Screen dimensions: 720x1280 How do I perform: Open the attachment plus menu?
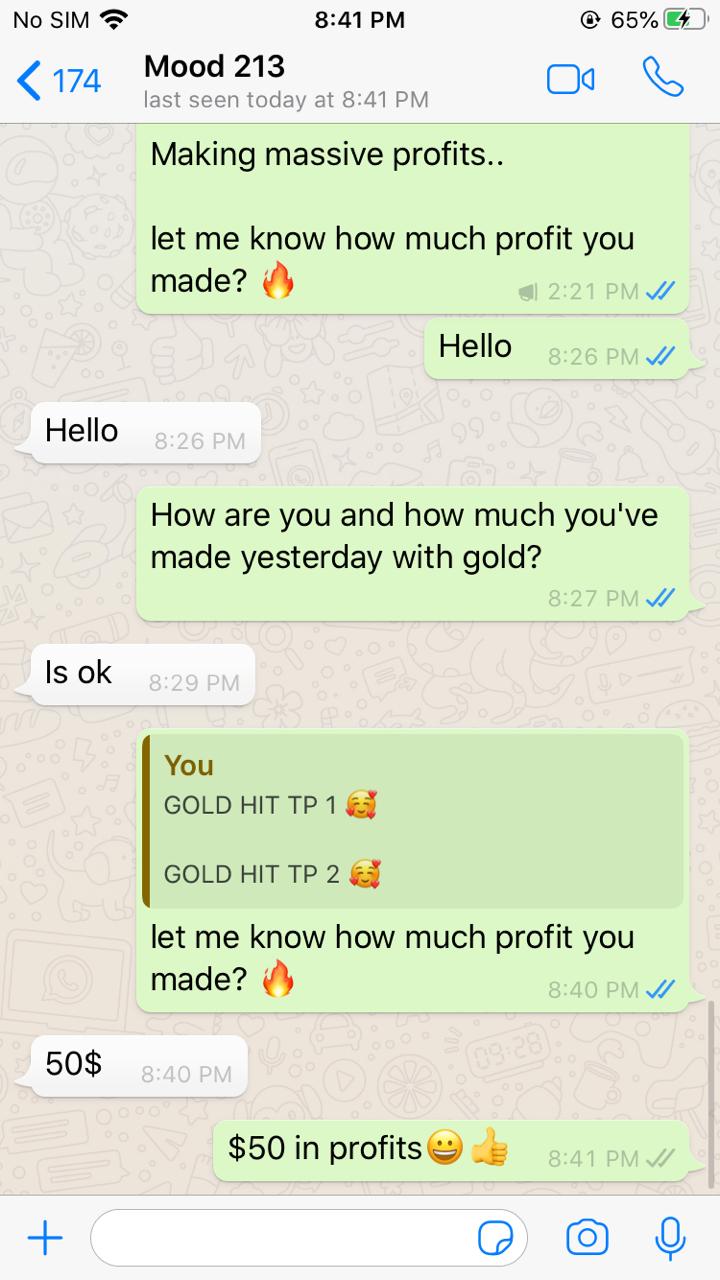tap(45, 1239)
